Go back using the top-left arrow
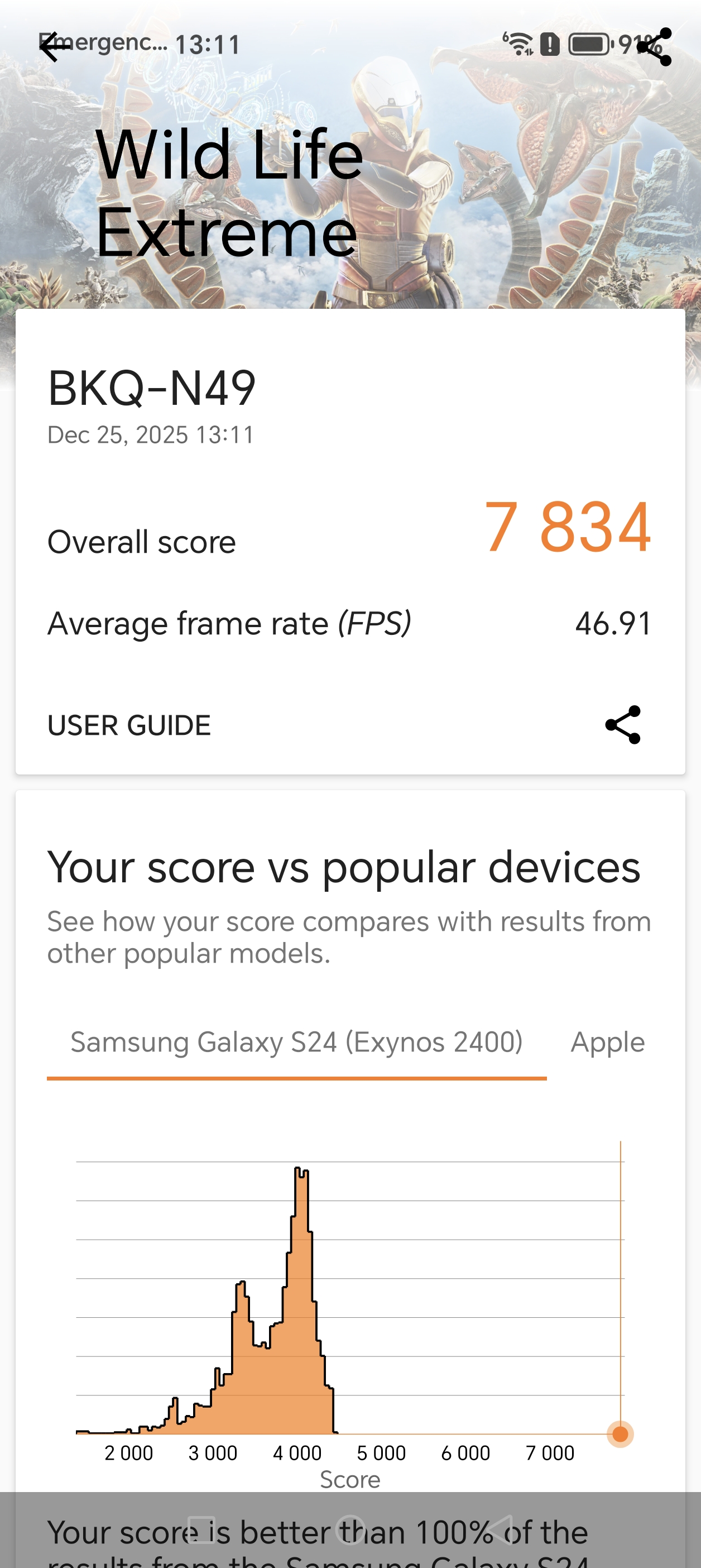Viewport: 701px width, 1568px height. point(54,47)
